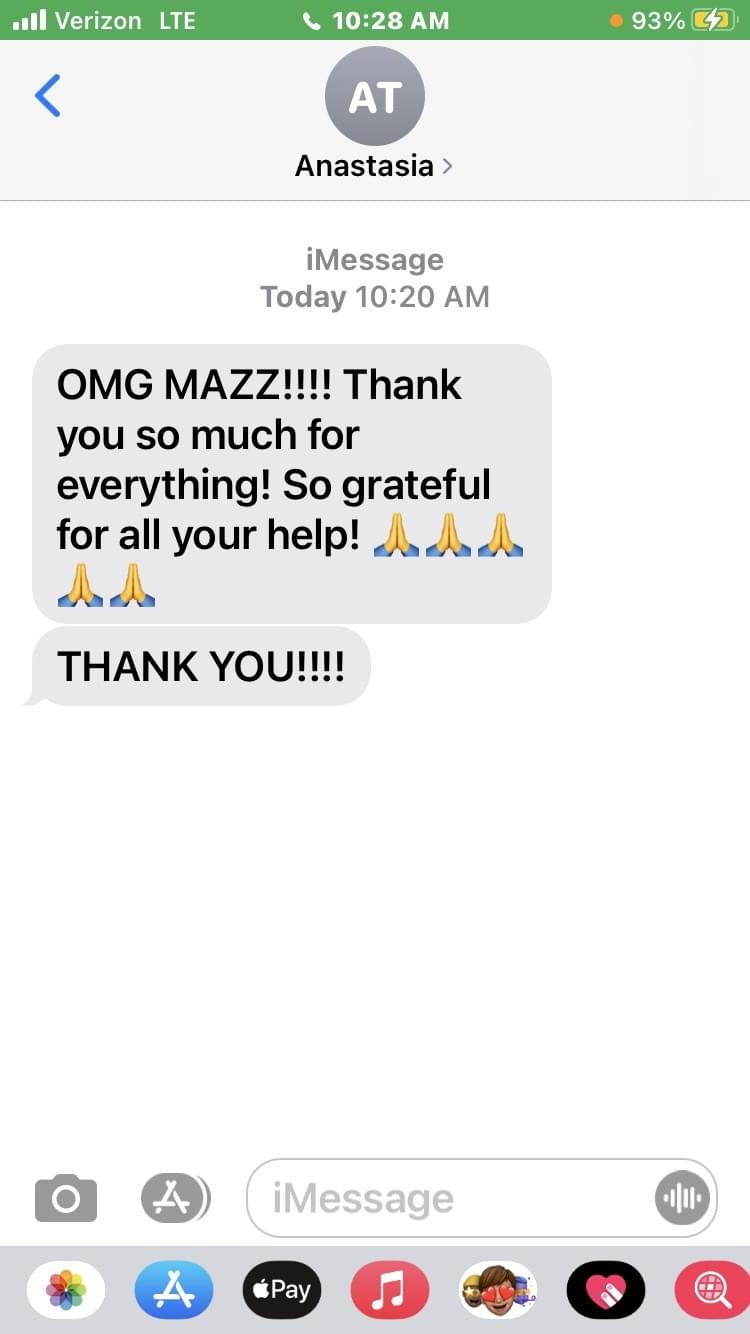Open the Digital Touch heart app
The width and height of the screenshot is (750, 1334).
(606, 1290)
